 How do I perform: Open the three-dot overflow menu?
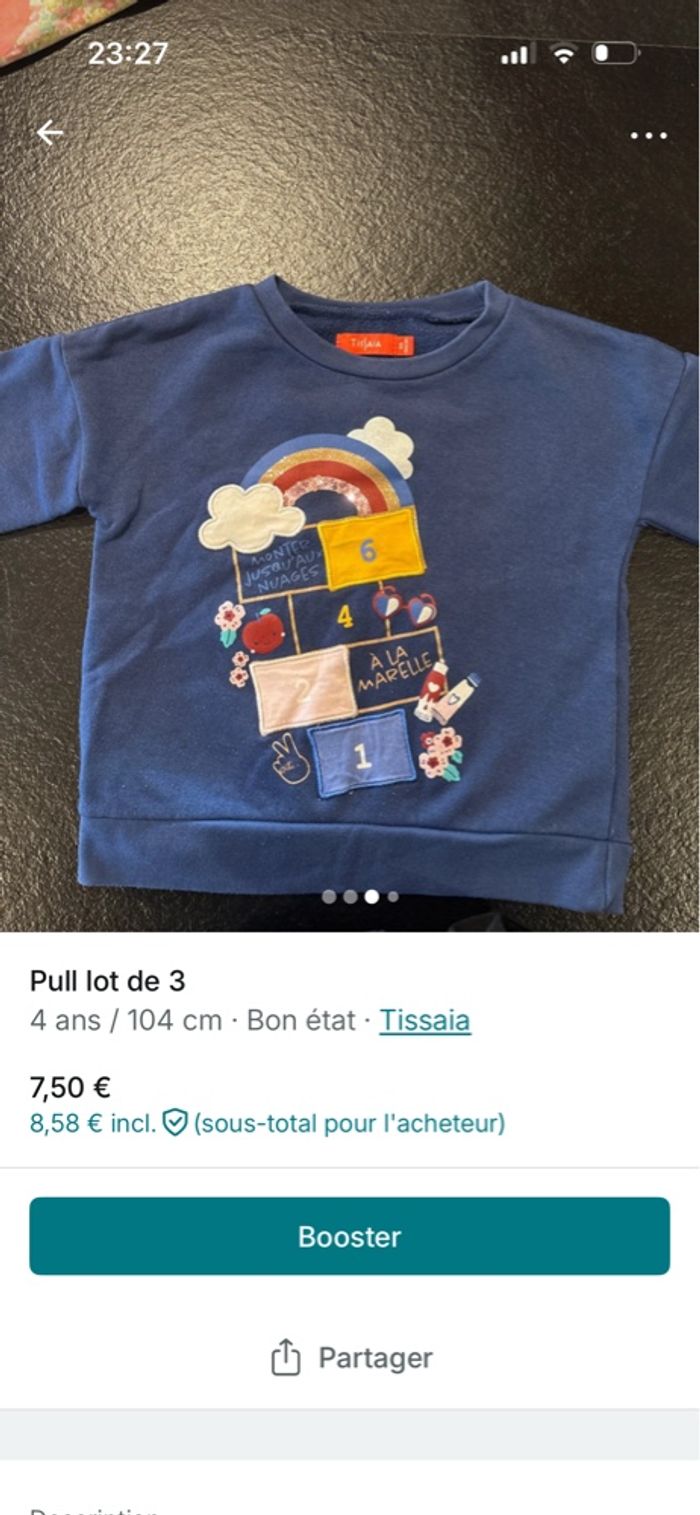pyautogui.click(x=648, y=136)
